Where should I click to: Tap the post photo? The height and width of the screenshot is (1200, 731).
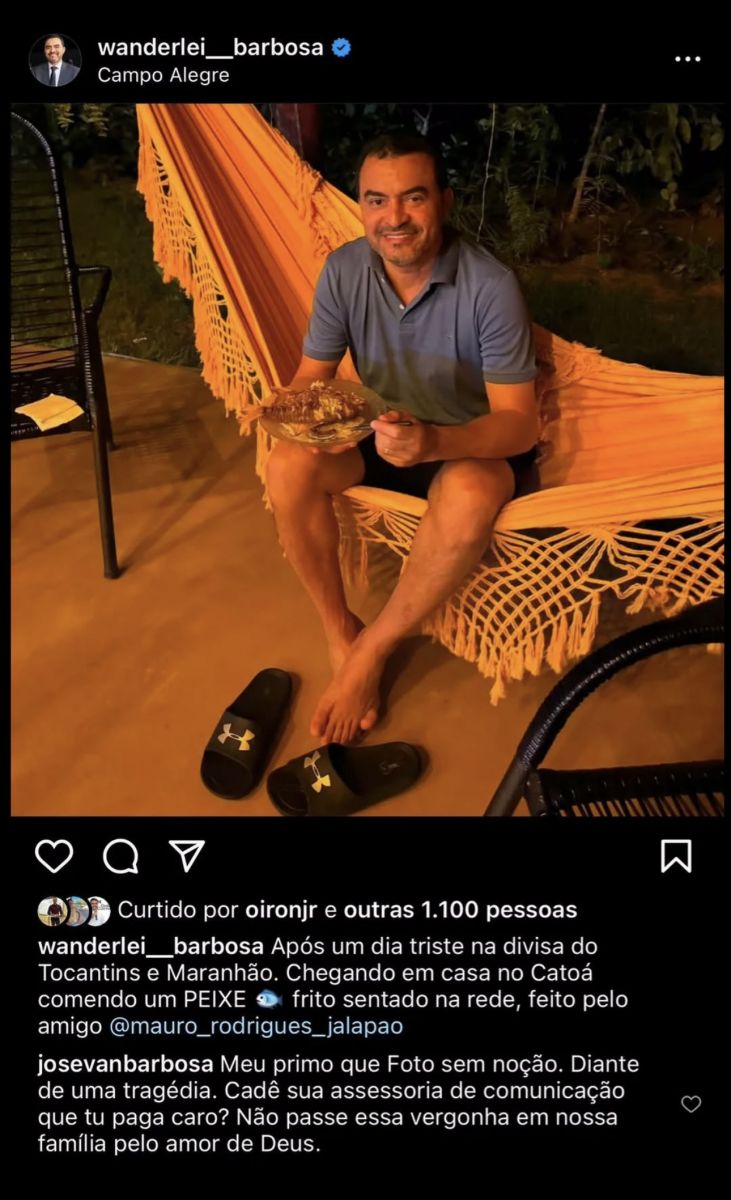tap(367, 460)
